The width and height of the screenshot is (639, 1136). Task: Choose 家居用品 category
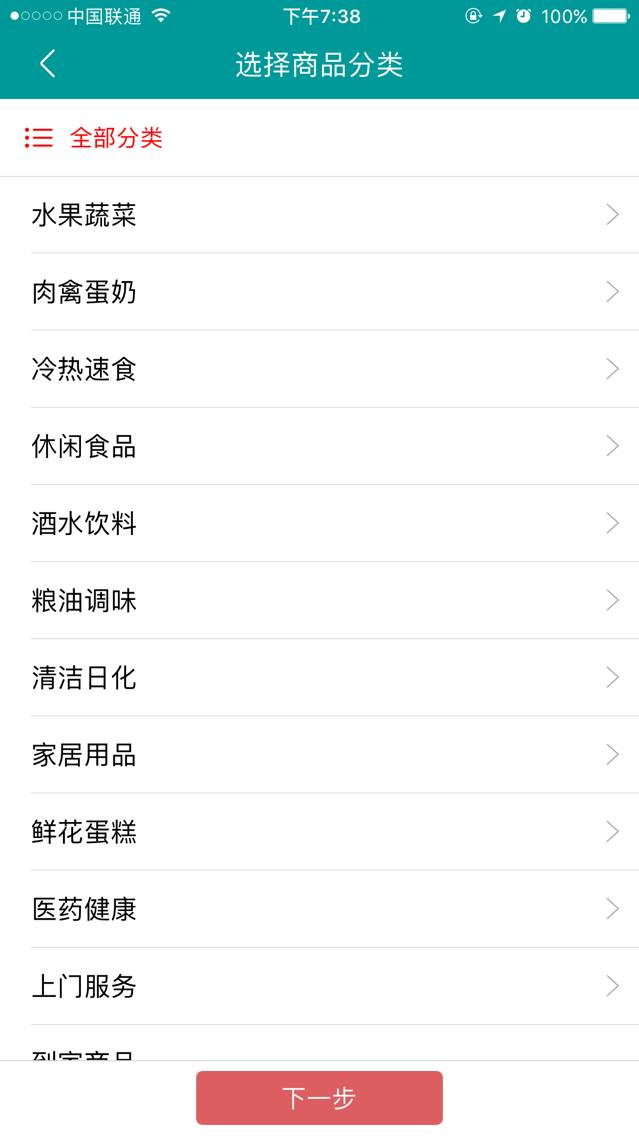320,755
